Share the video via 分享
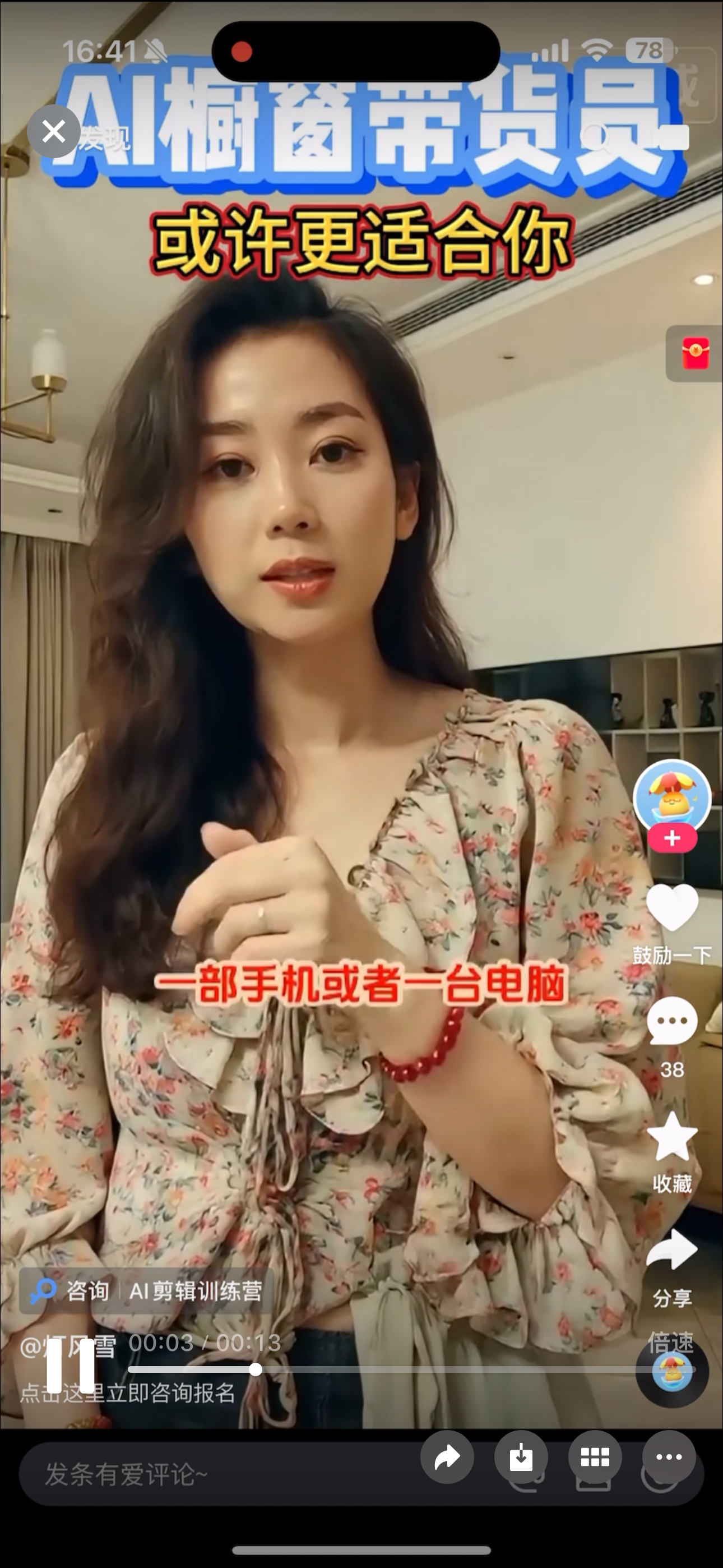Viewport: 723px width, 1568px height. (672, 1251)
